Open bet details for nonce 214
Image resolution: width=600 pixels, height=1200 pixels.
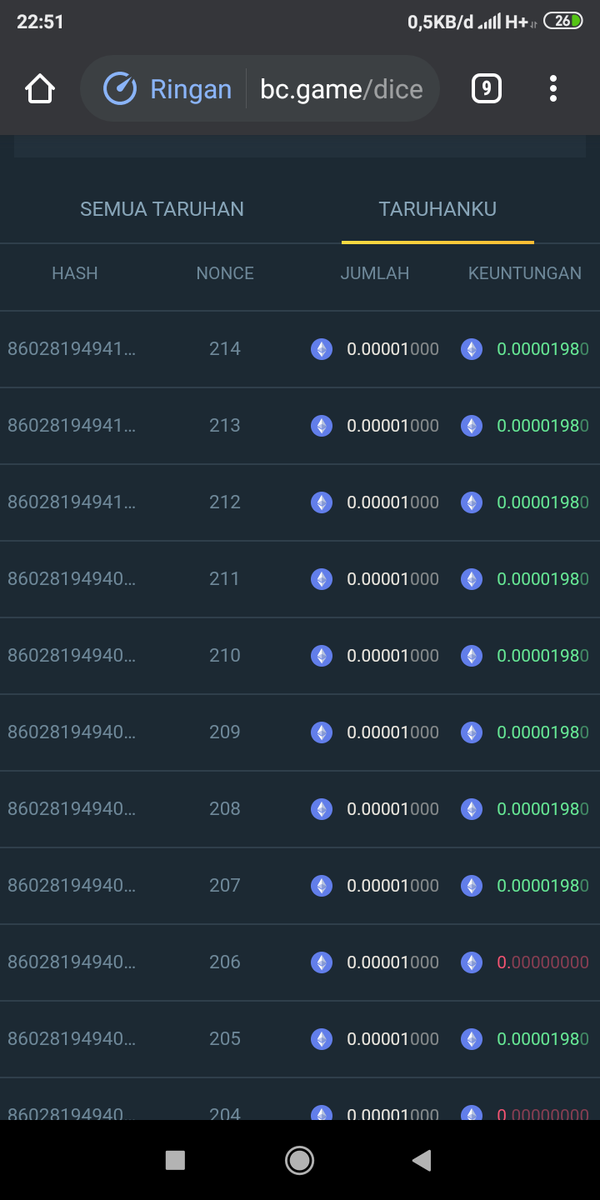click(225, 349)
